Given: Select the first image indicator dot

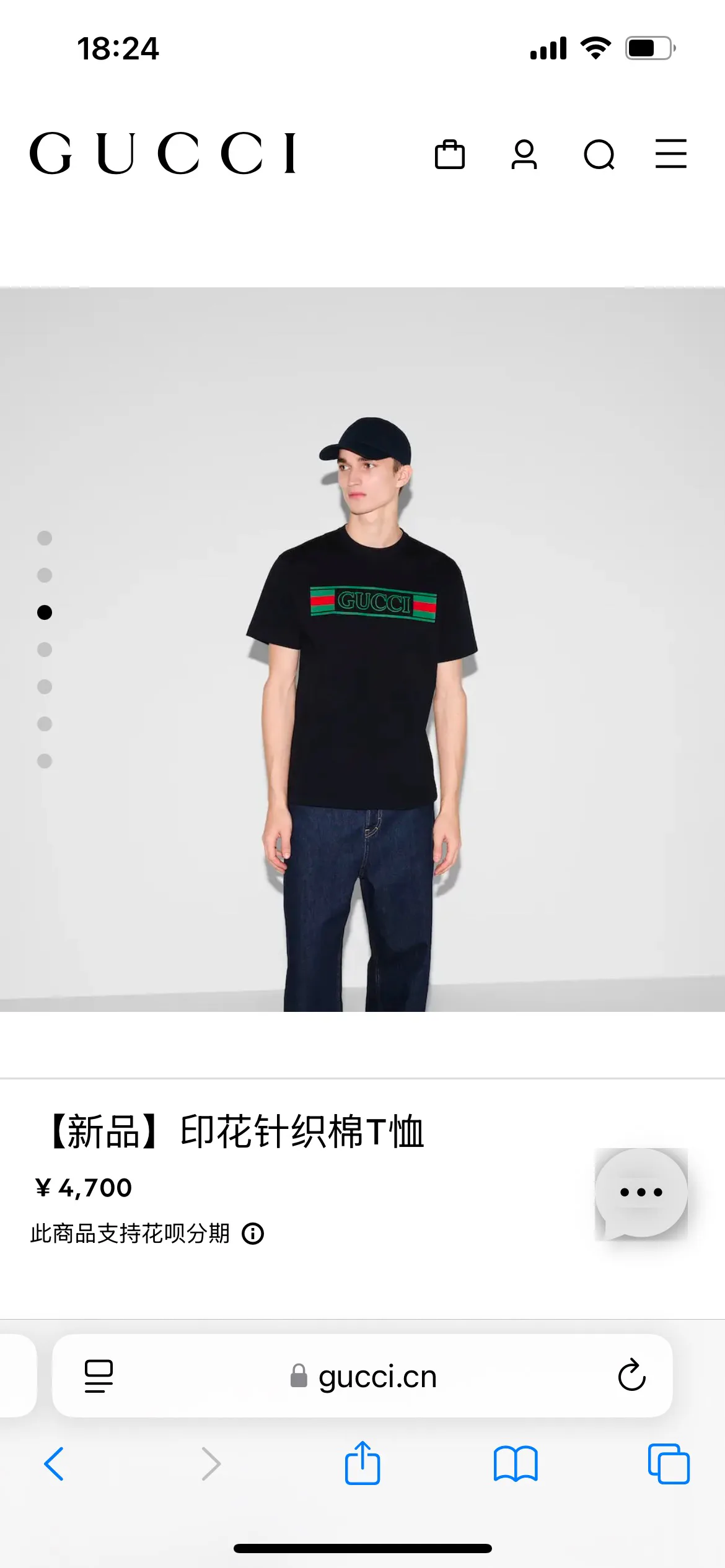Looking at the screenshot, I should tap(45, 538).
